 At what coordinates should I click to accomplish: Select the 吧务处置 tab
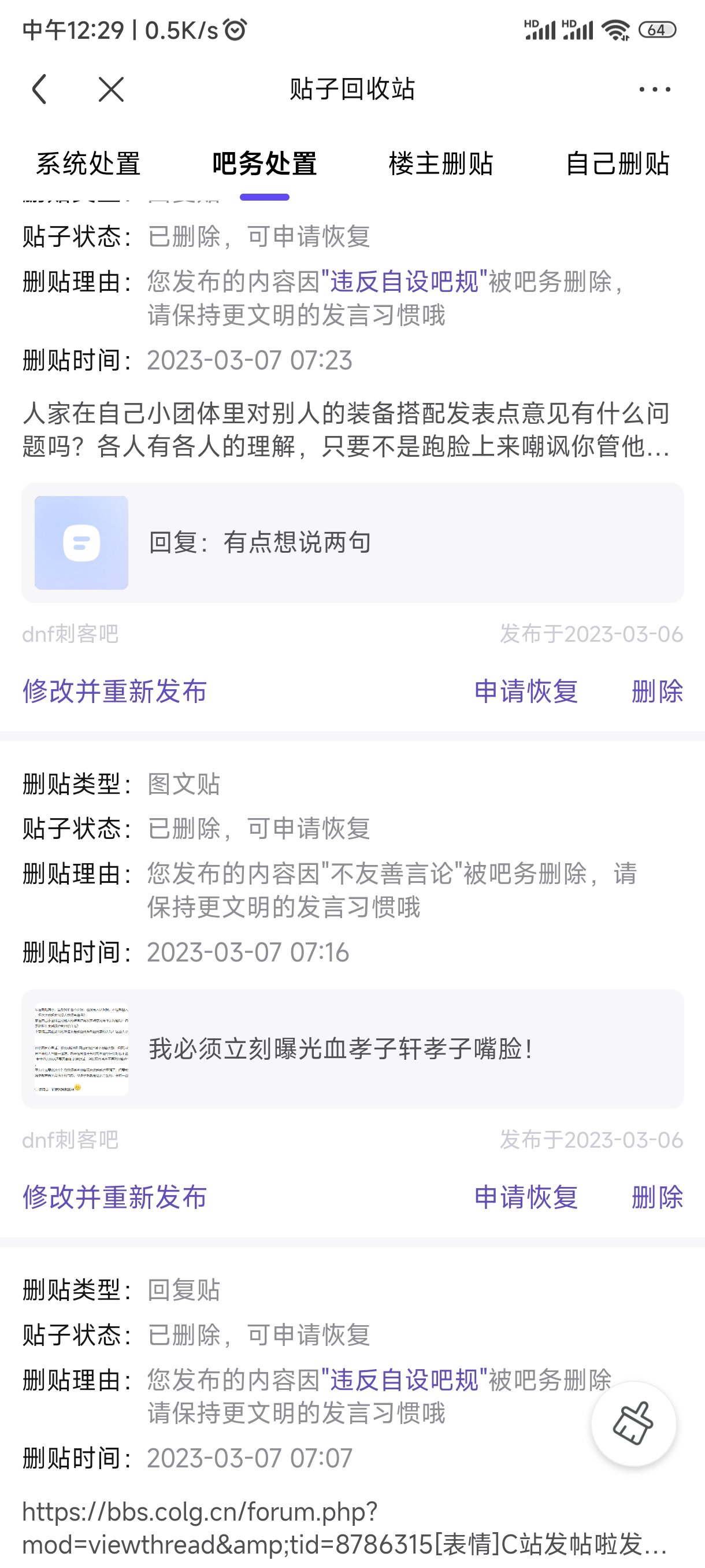click(x=264, y=164)
